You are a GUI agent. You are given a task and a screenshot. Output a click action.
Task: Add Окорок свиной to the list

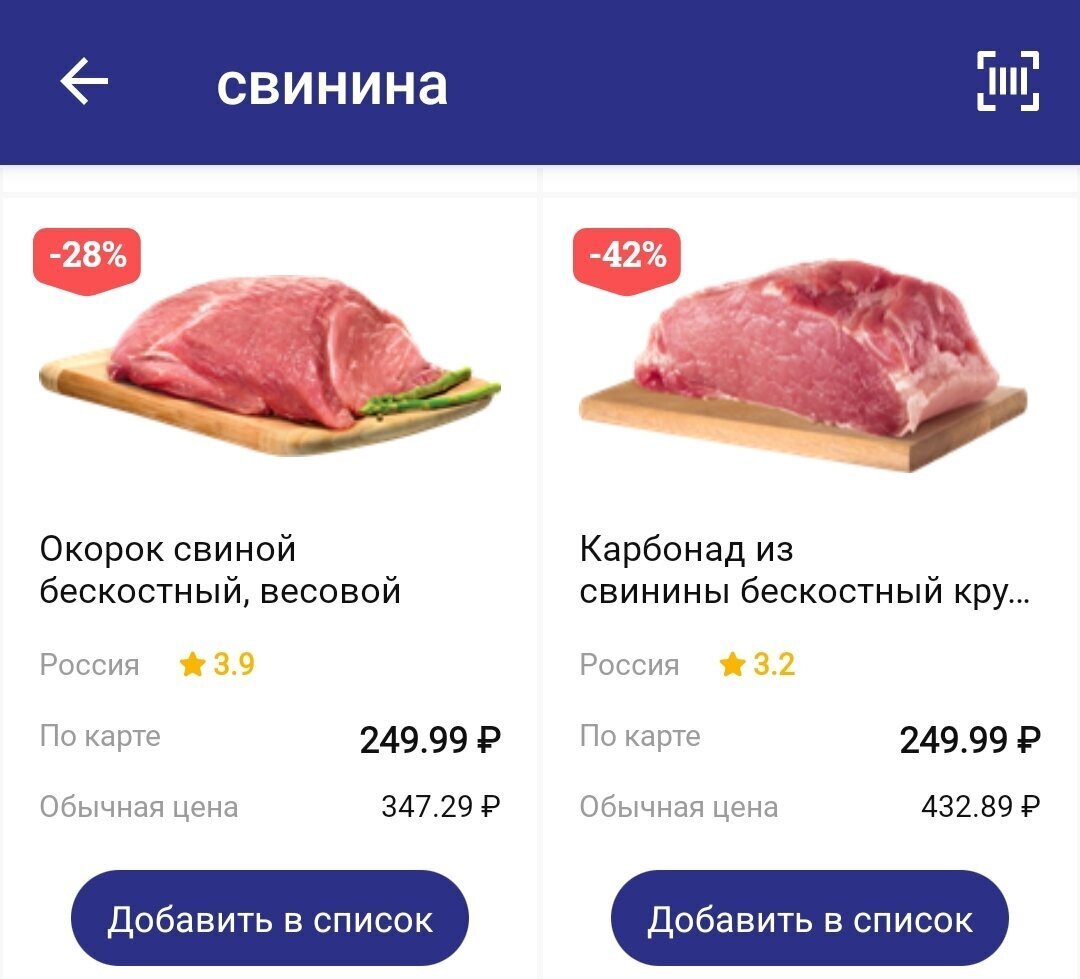pyautogui.click(x=269, y=919)
